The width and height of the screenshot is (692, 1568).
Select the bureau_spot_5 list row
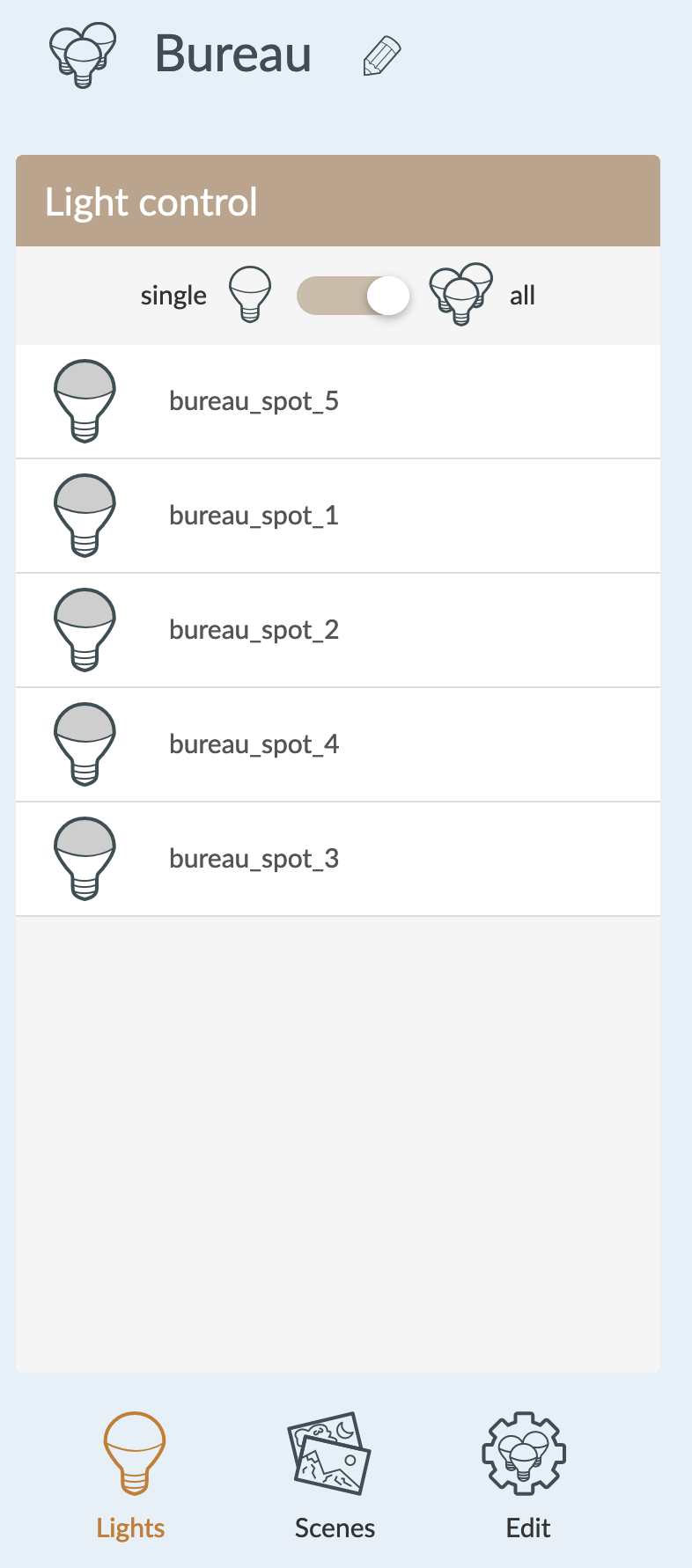coord(337,401)
